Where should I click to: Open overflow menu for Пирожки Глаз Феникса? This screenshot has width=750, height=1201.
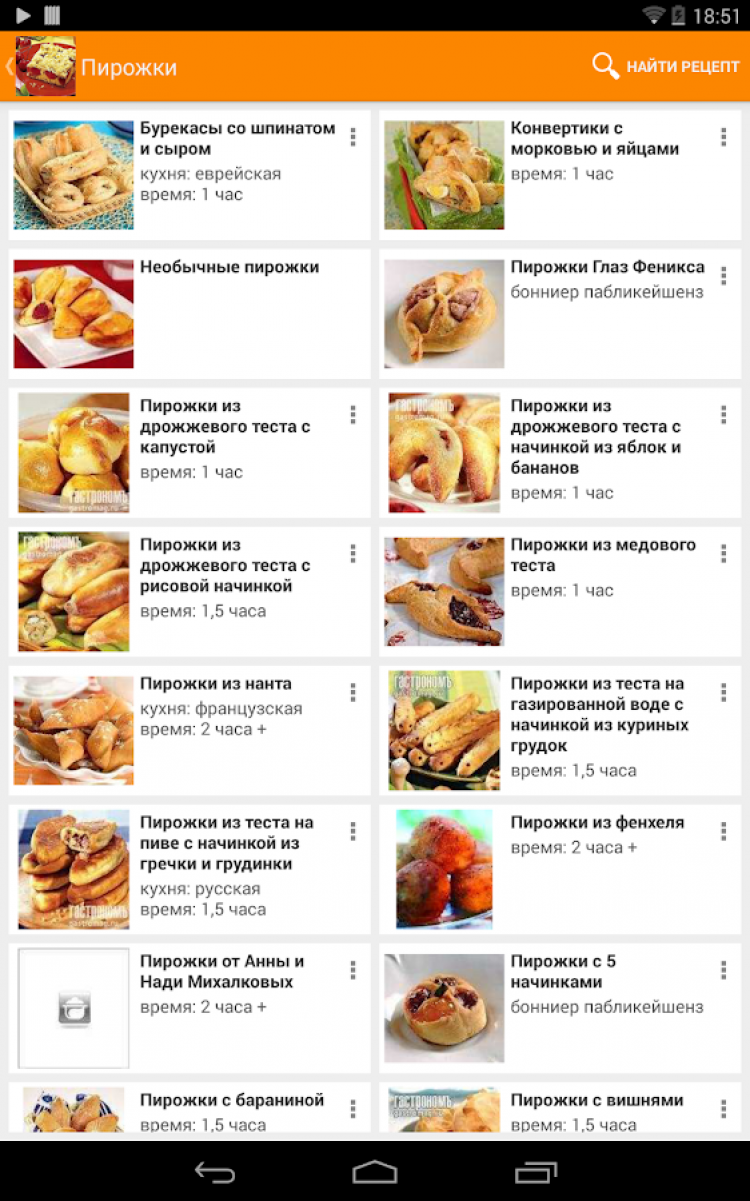723,276
